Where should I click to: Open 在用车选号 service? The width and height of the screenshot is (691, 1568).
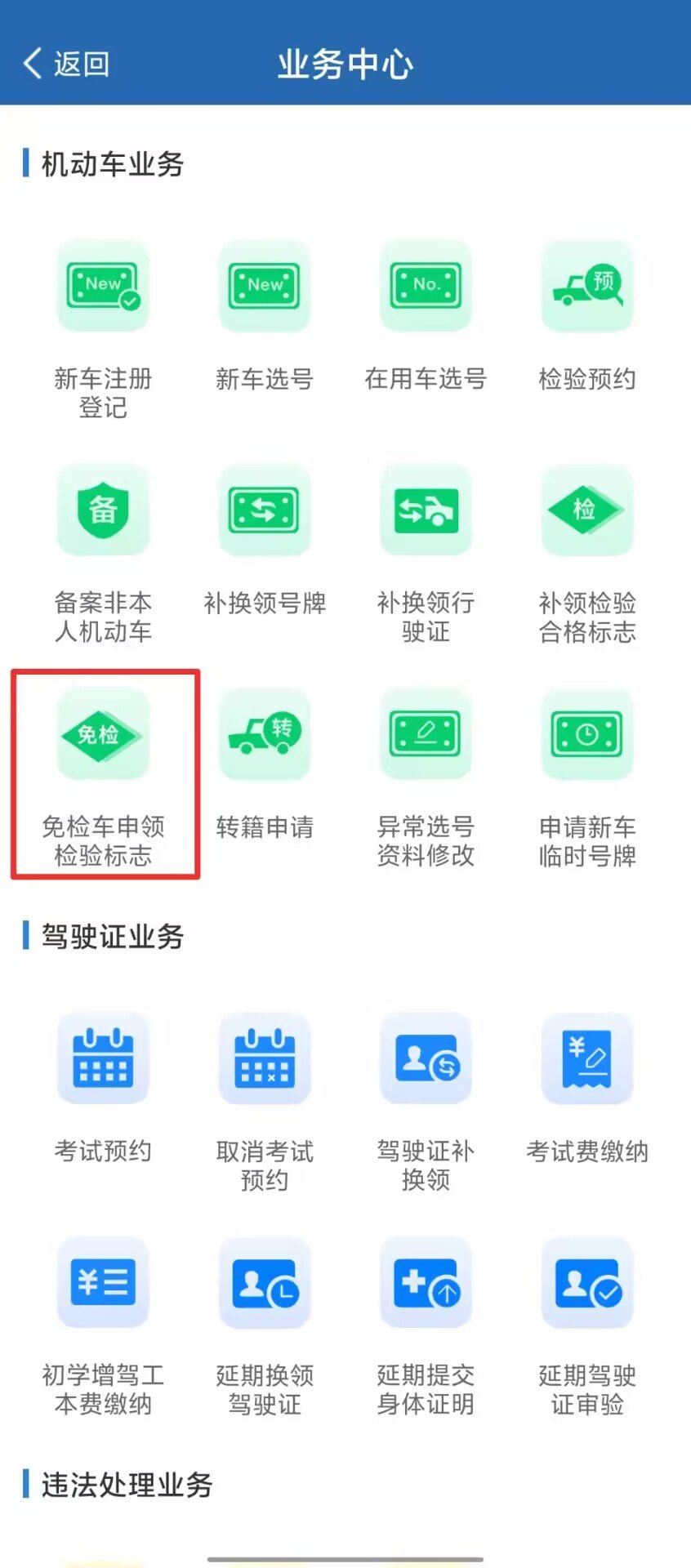pyautogui.click(x=426, y=286)
